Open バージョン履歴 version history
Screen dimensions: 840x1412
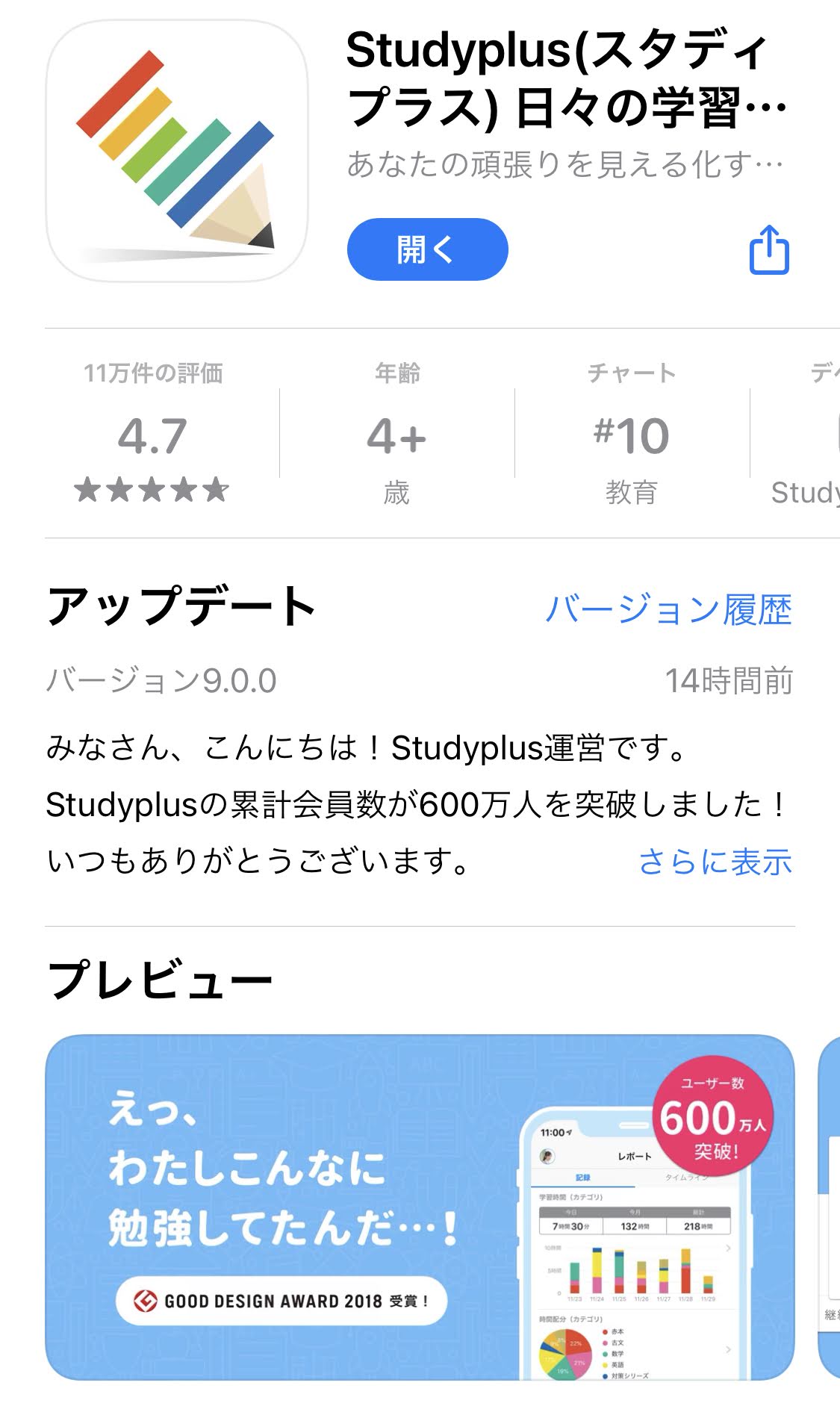pyautogui.click(x=668, y=609)
